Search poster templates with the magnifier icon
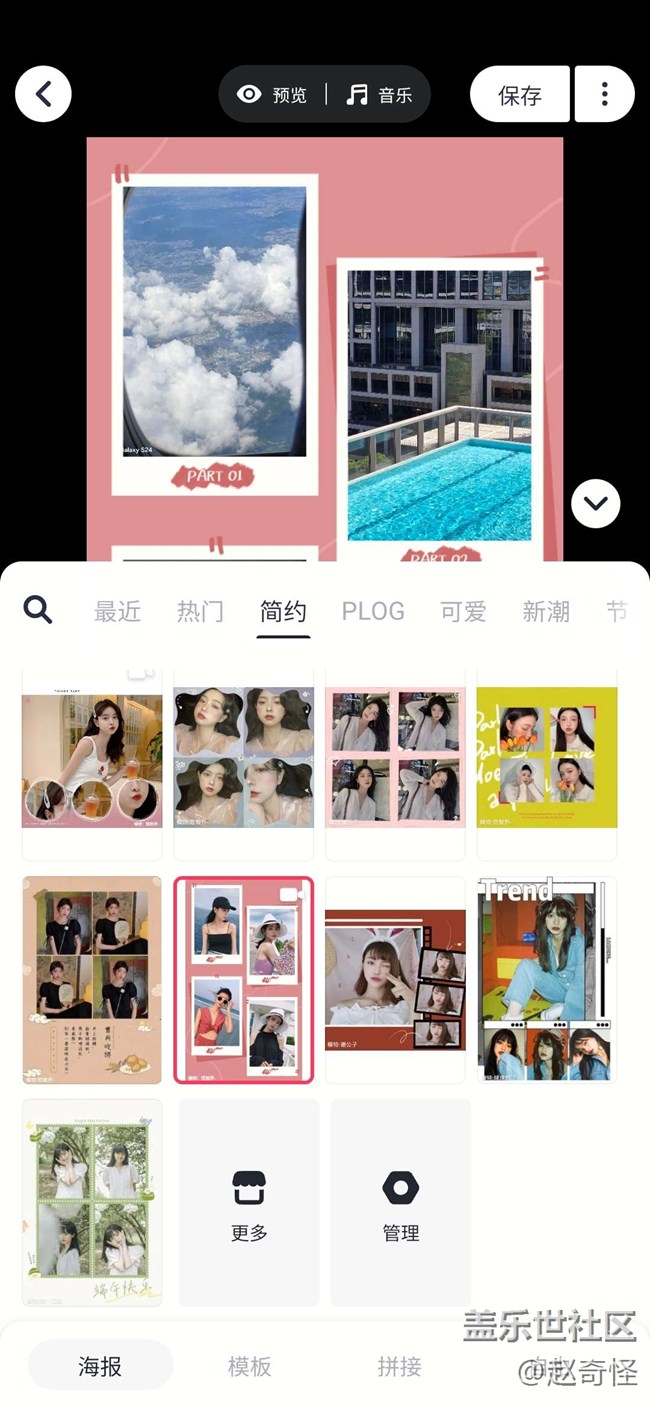The image size is (650, 1408). tap(38, 609)
